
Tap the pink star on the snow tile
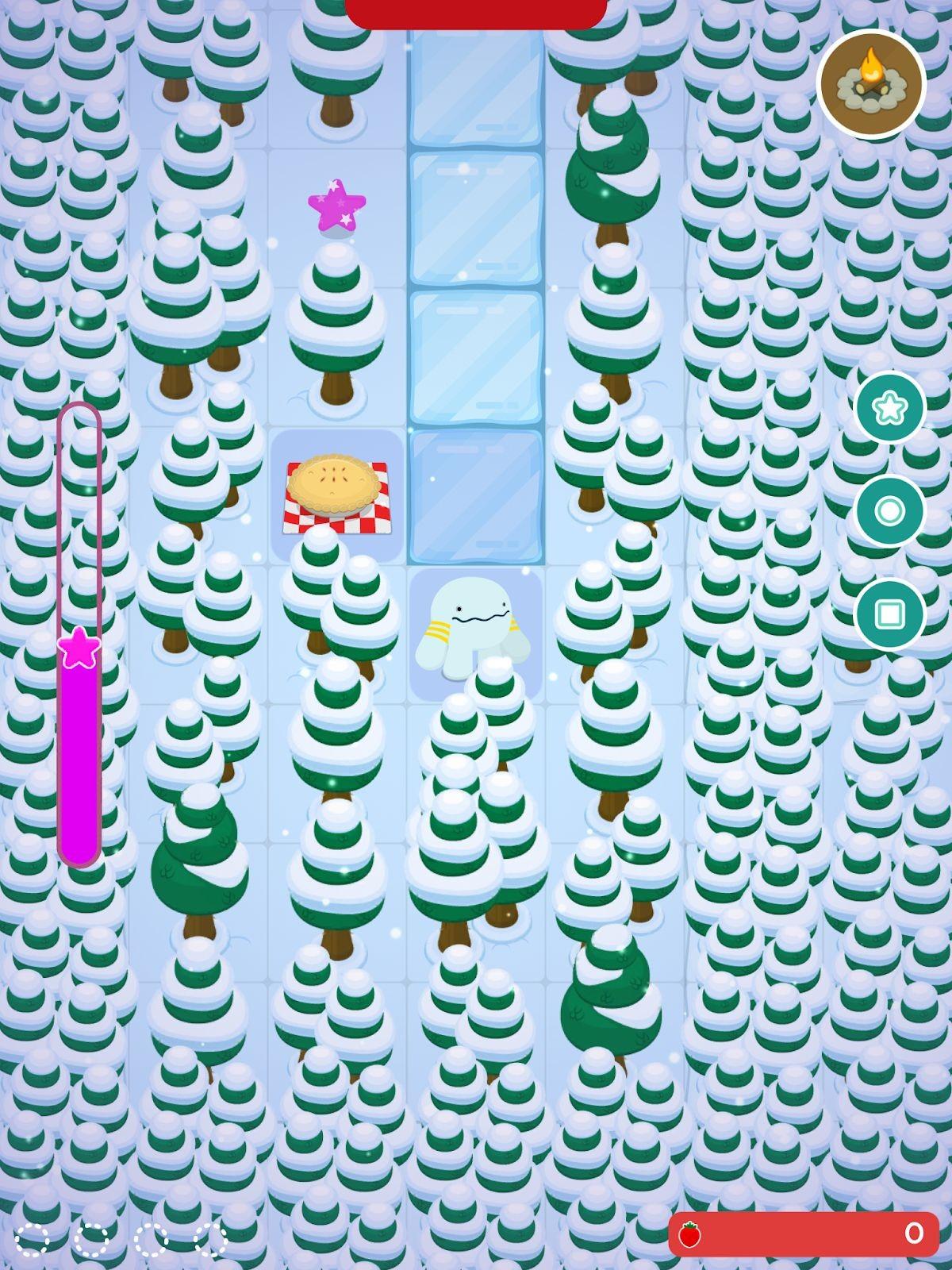coord(337,206)
